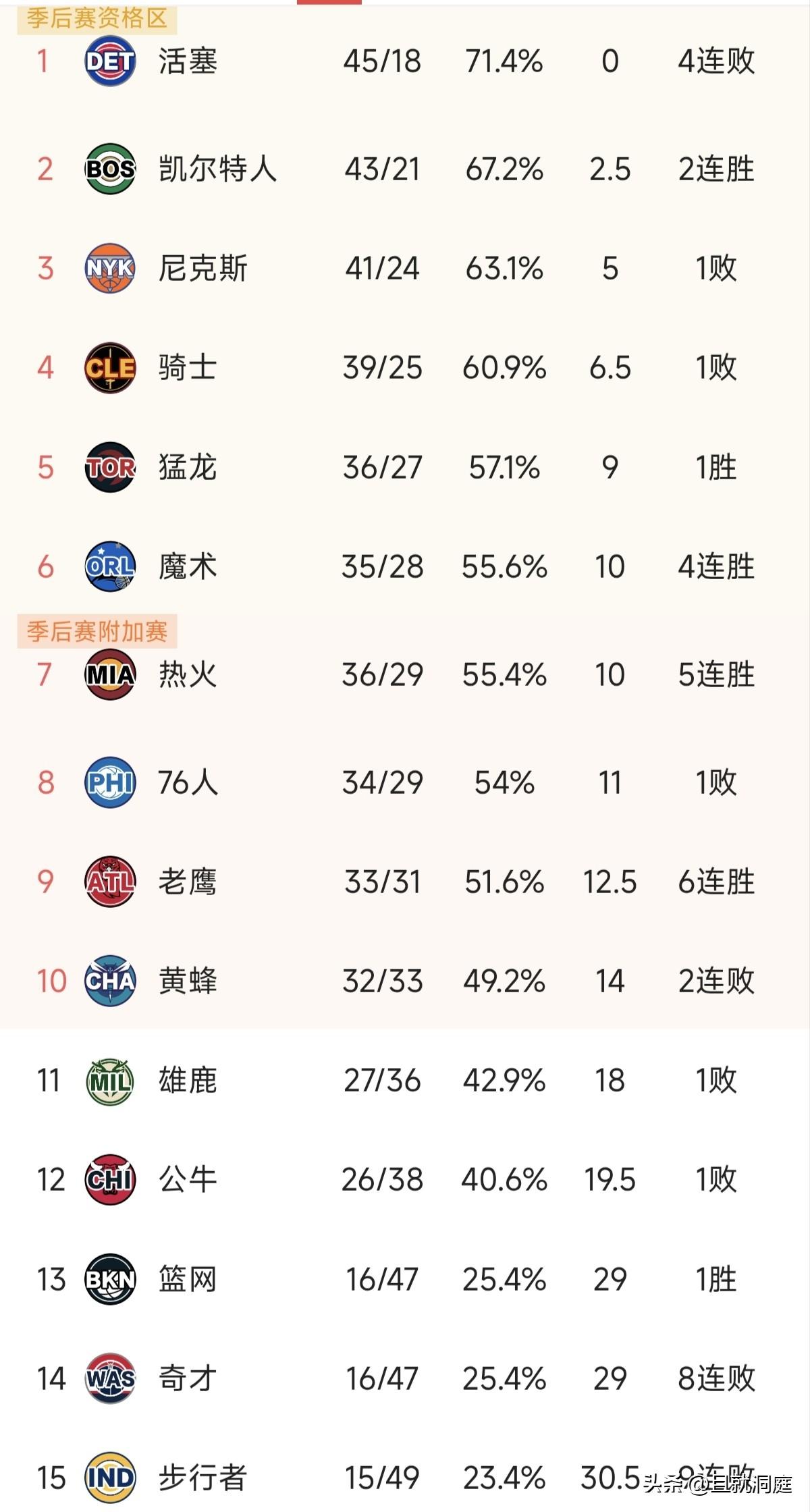This screenshot has width=810, height=1512.
Task: Click the Raptors TOR logo
Action: click(110, 468)
